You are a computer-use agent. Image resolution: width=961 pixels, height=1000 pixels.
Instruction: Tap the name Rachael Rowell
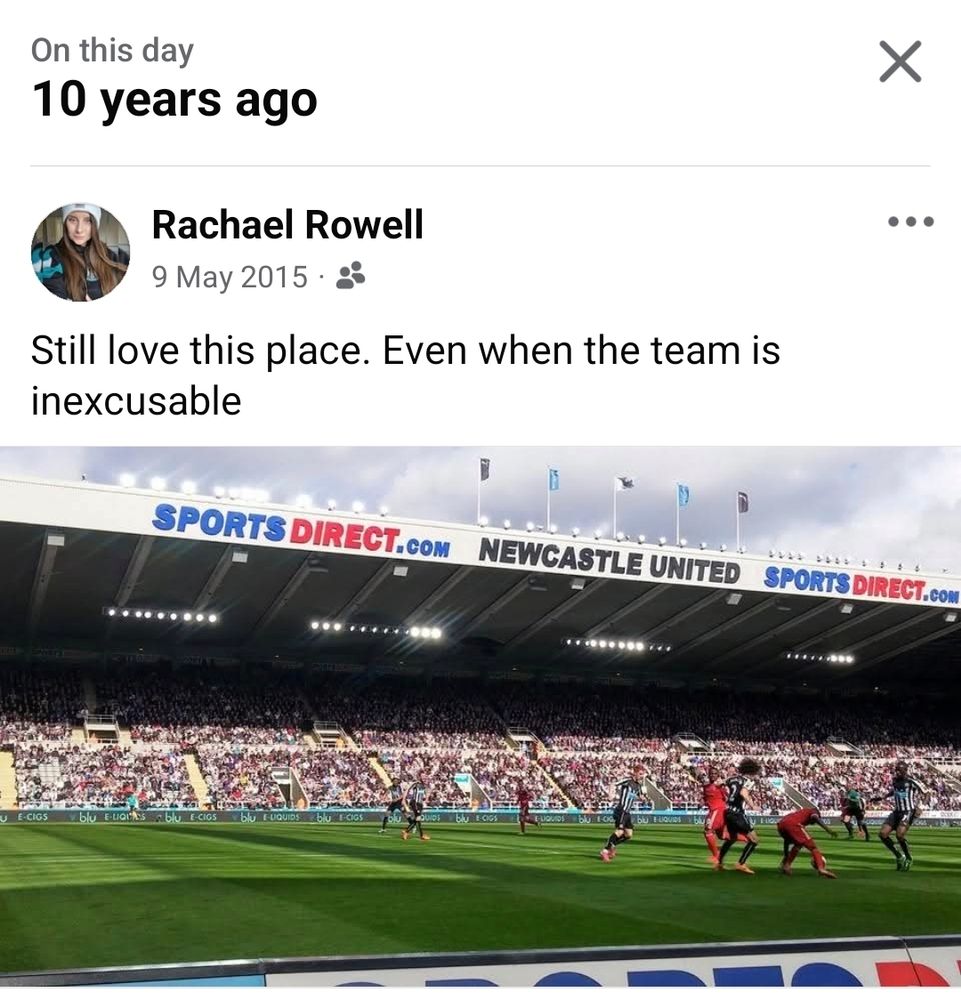pos(287,225)
